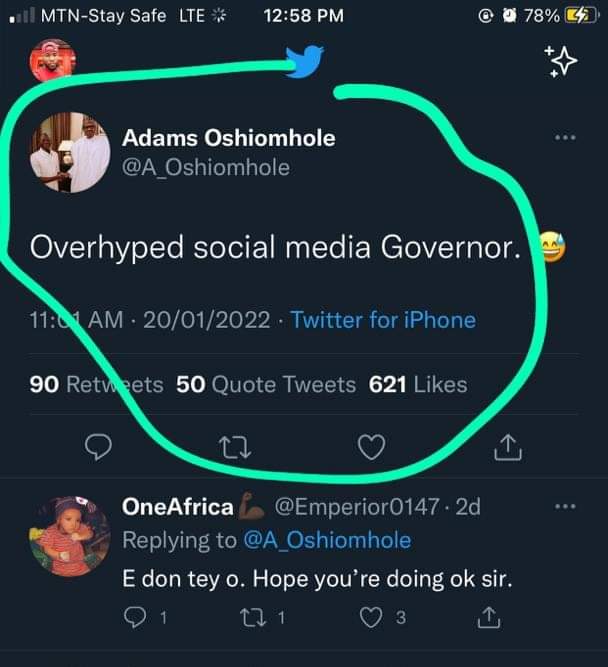Open OneAfrica's profile picture
This screenshot has height=667, width=608.
tap(70, 536)
